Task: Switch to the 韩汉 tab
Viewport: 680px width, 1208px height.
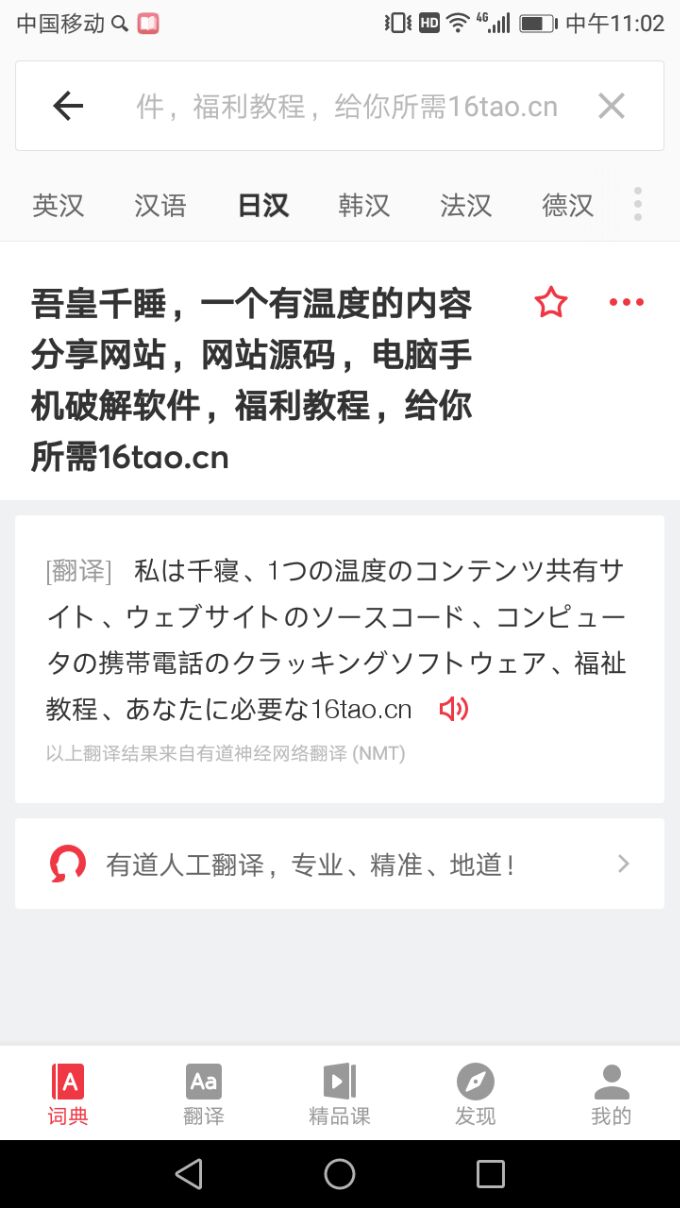Action: (x=364, y=206)
